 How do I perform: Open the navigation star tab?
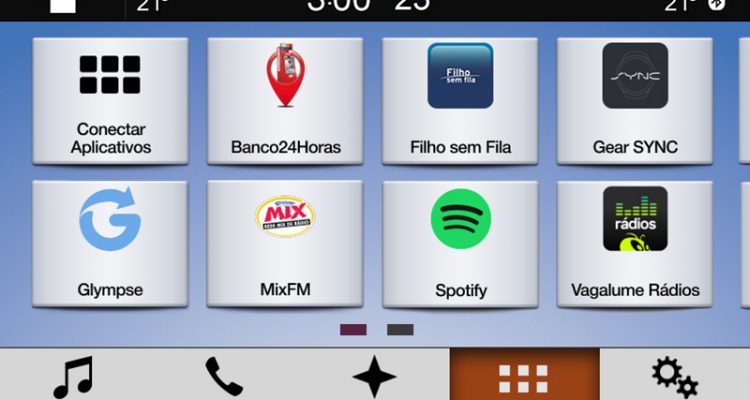coord(374,377)
